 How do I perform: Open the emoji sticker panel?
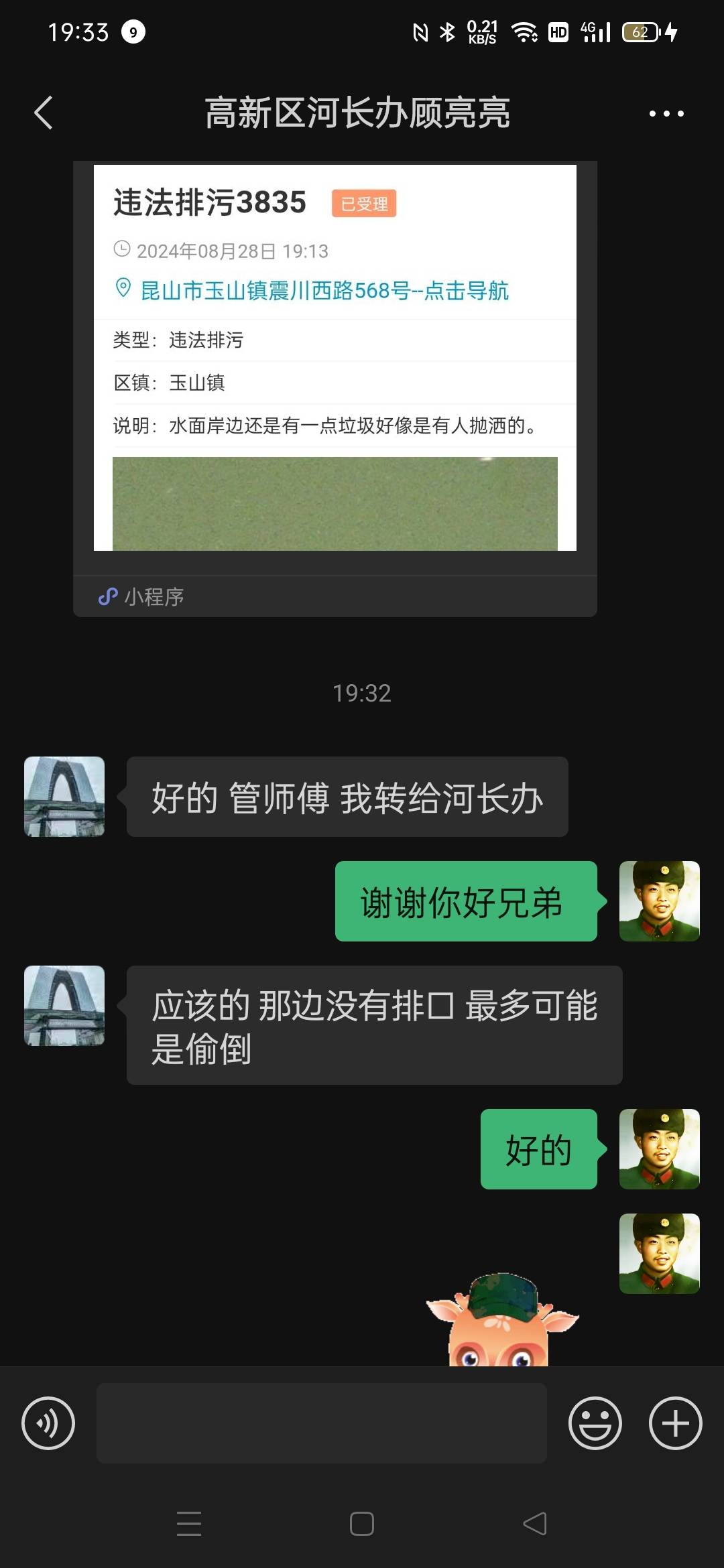(x=595, y=1423)
